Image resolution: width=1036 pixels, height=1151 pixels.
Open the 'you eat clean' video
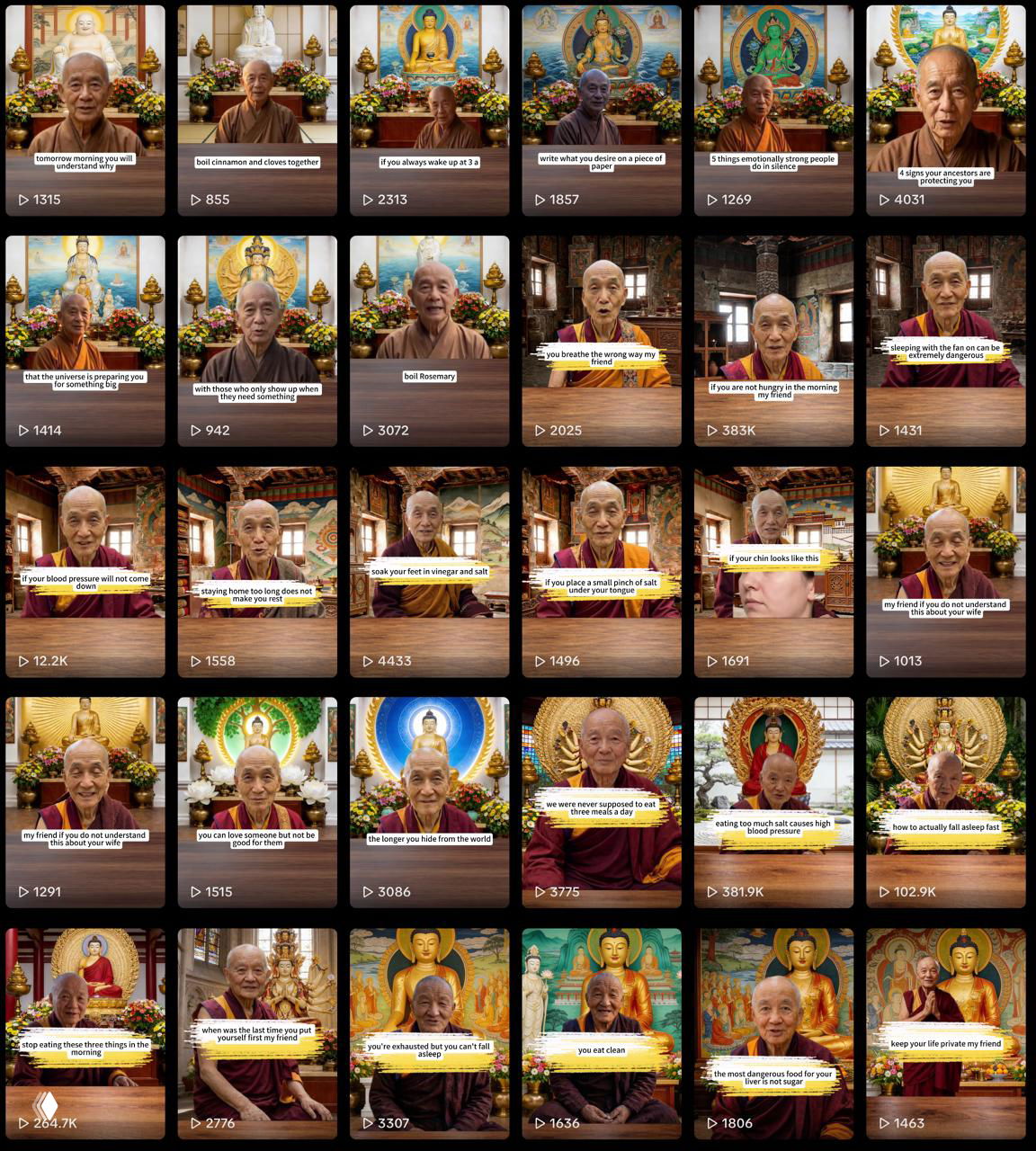(602, 1032)
